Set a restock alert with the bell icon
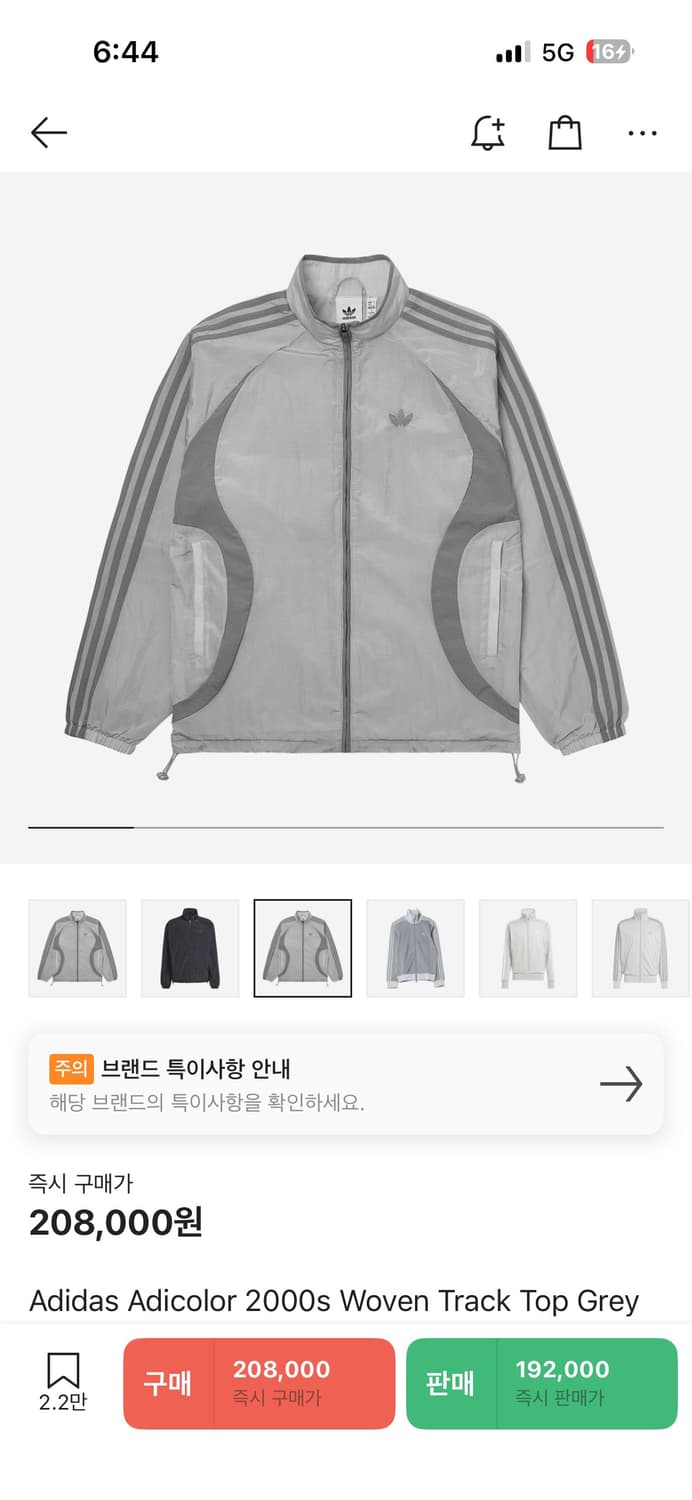The image size is (692, 1500). [x=488, y=132]
